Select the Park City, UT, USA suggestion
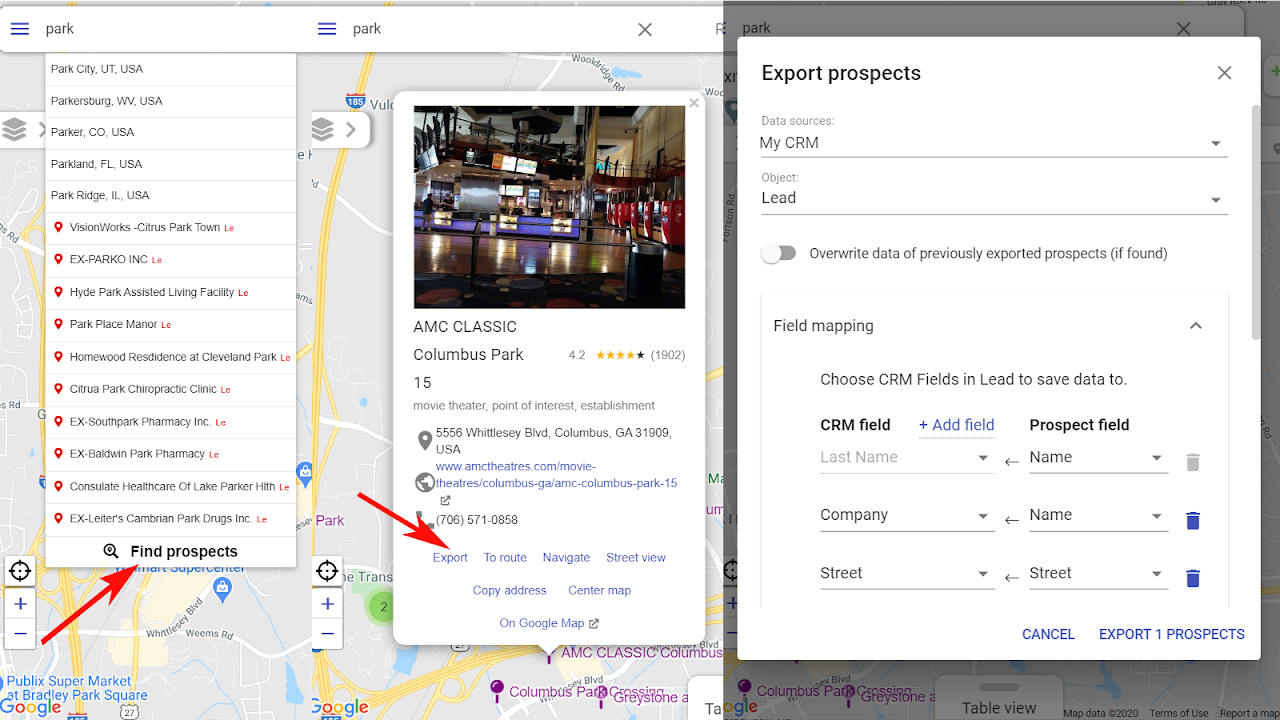This screenshot has height=720, width=1280. point(171,69)
